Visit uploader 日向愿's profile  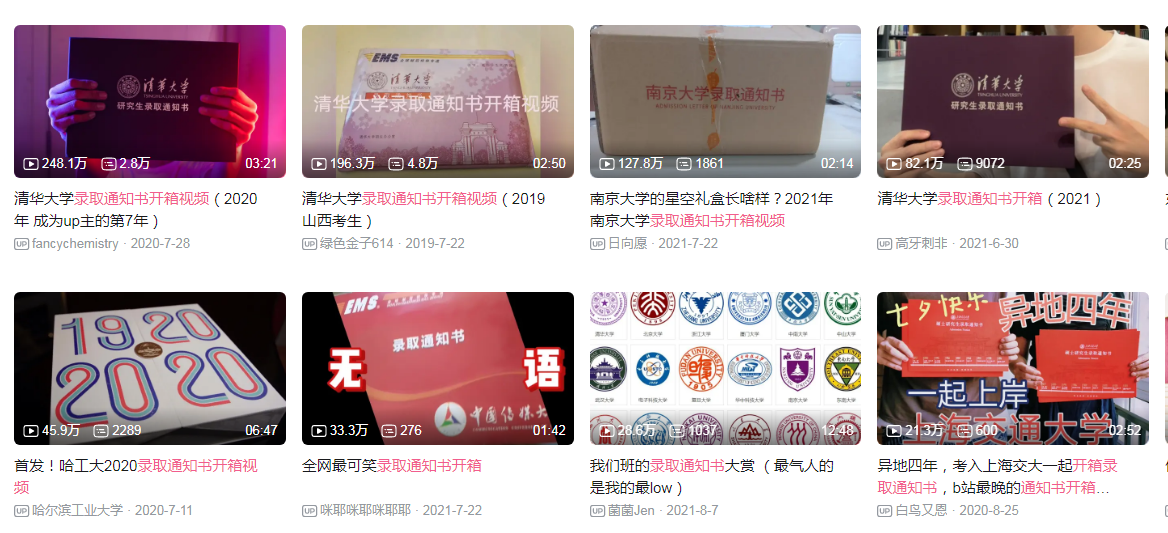(x=627, y=243)
